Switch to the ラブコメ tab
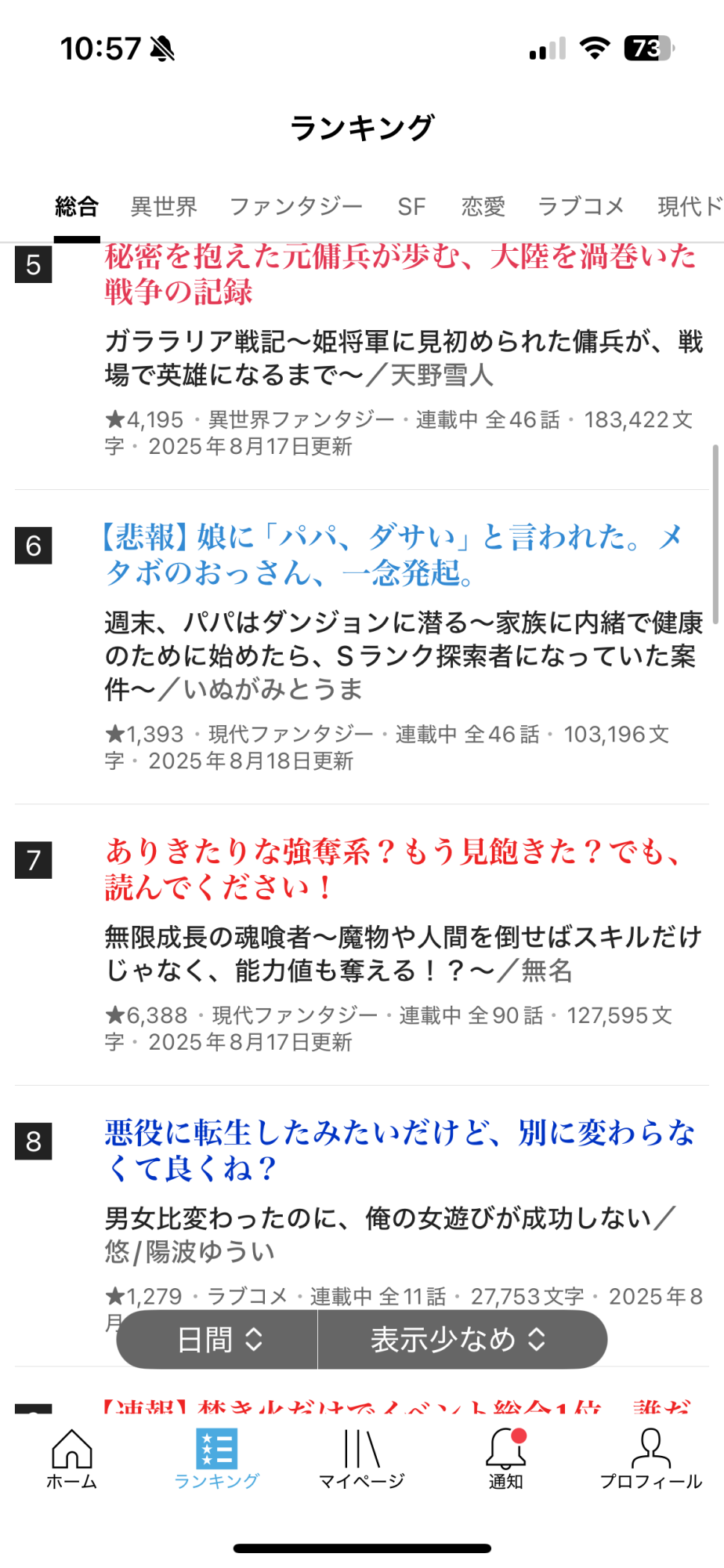724x1568 pixels. point(581,207)
